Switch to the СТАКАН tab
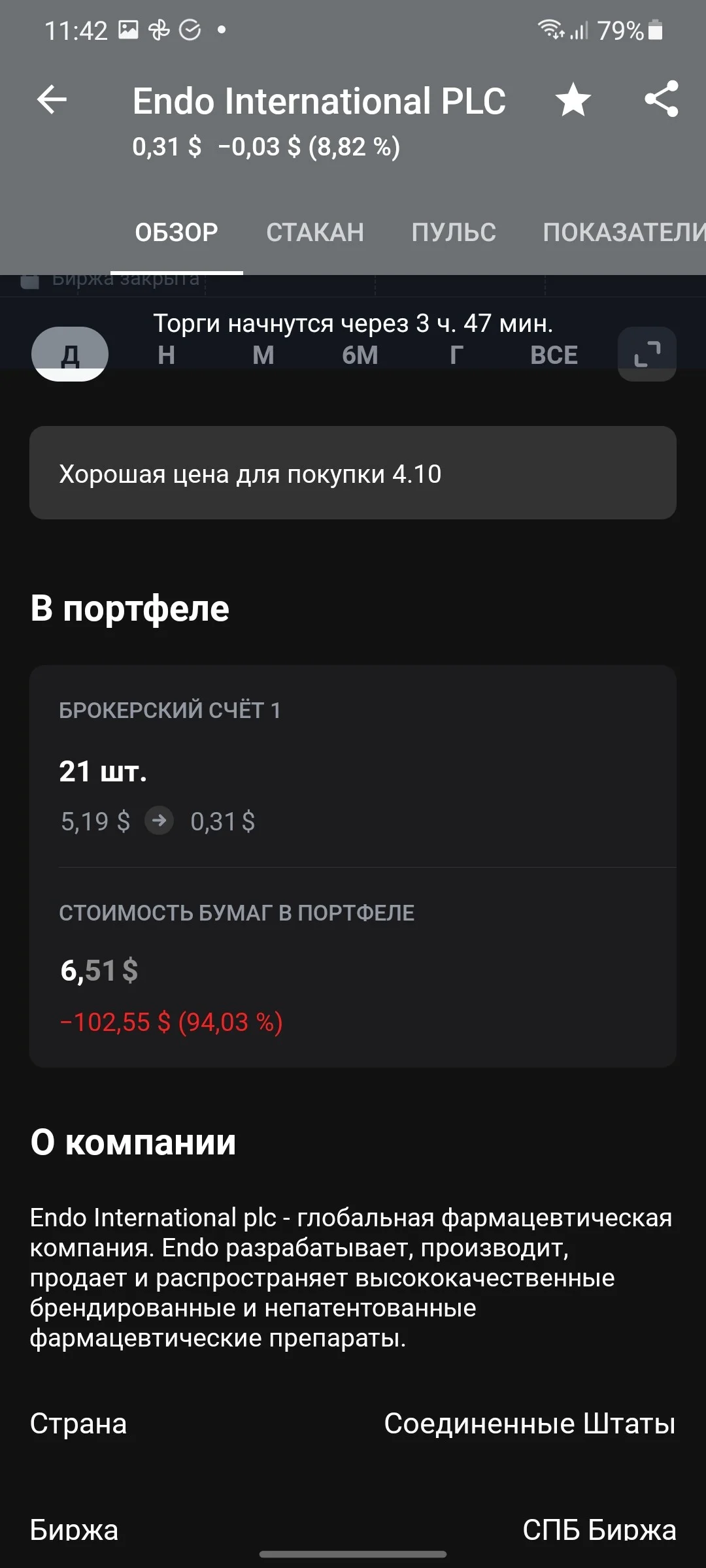The height and width of the screenshot is (1568, 706). click(x=315, y=232)
